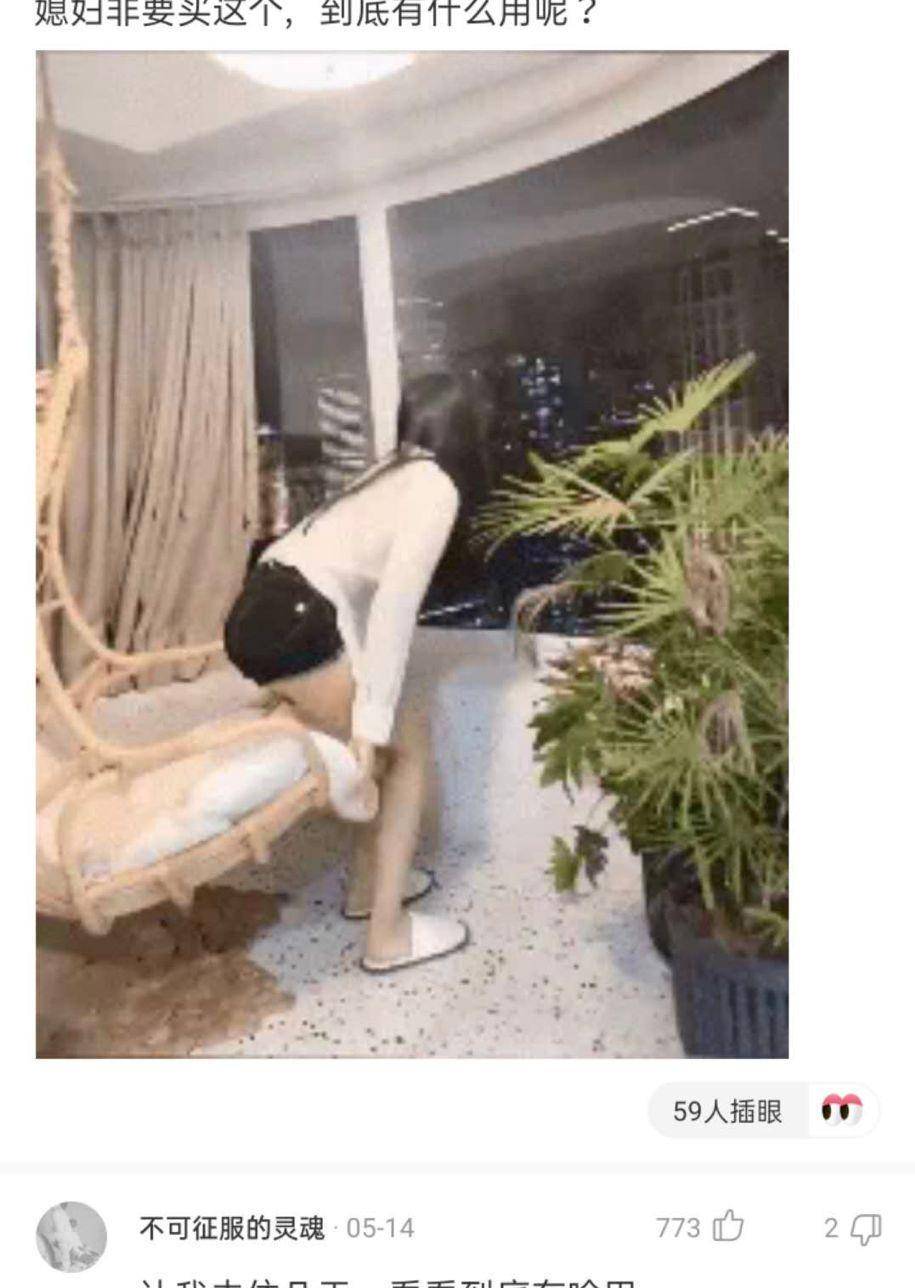Open the post's image in full view
This screenshot has height=1288, width=915.
(412, 555)
